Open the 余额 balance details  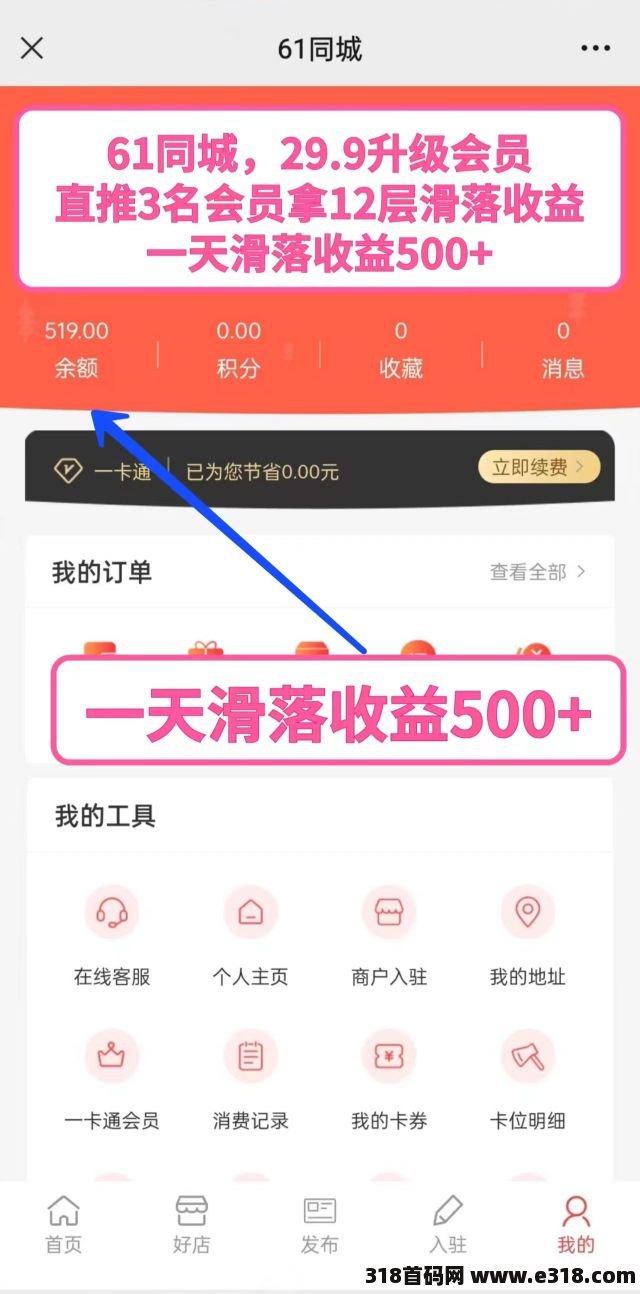(77, 349)
